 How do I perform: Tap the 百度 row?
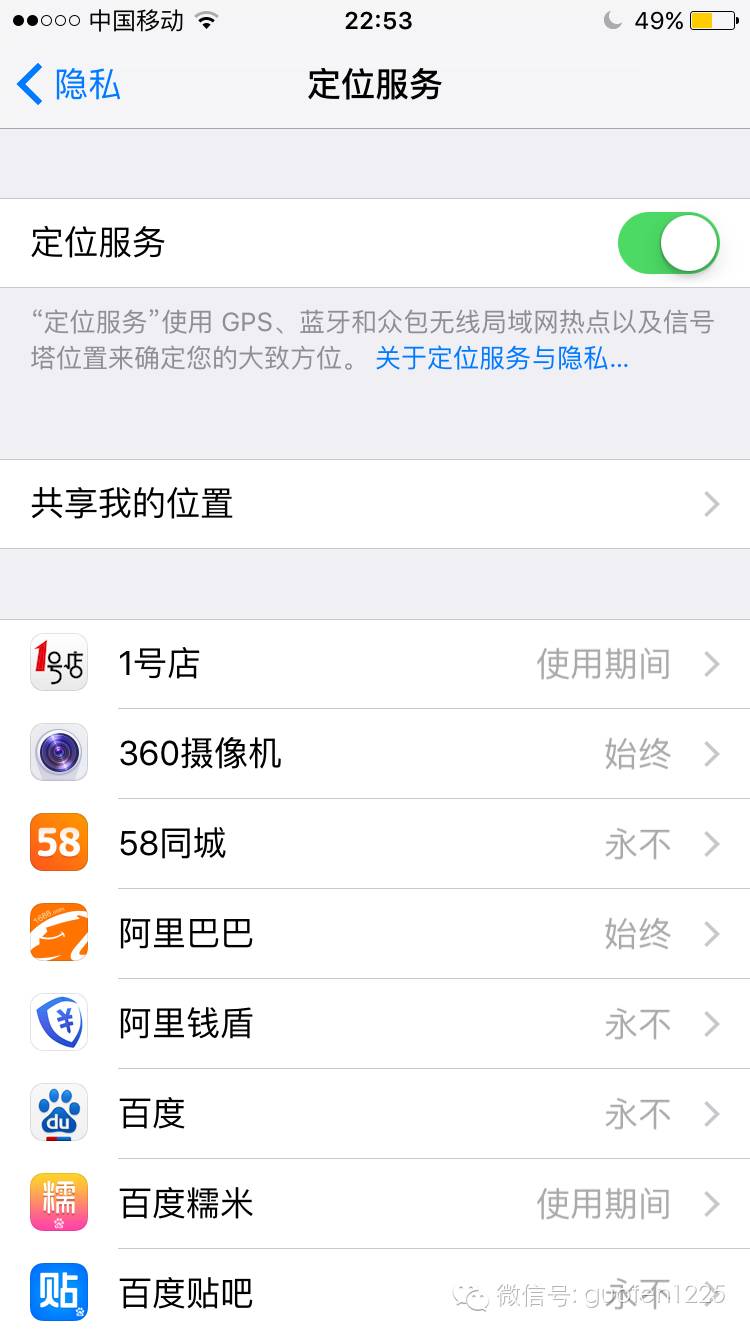tap(375, 1114)
